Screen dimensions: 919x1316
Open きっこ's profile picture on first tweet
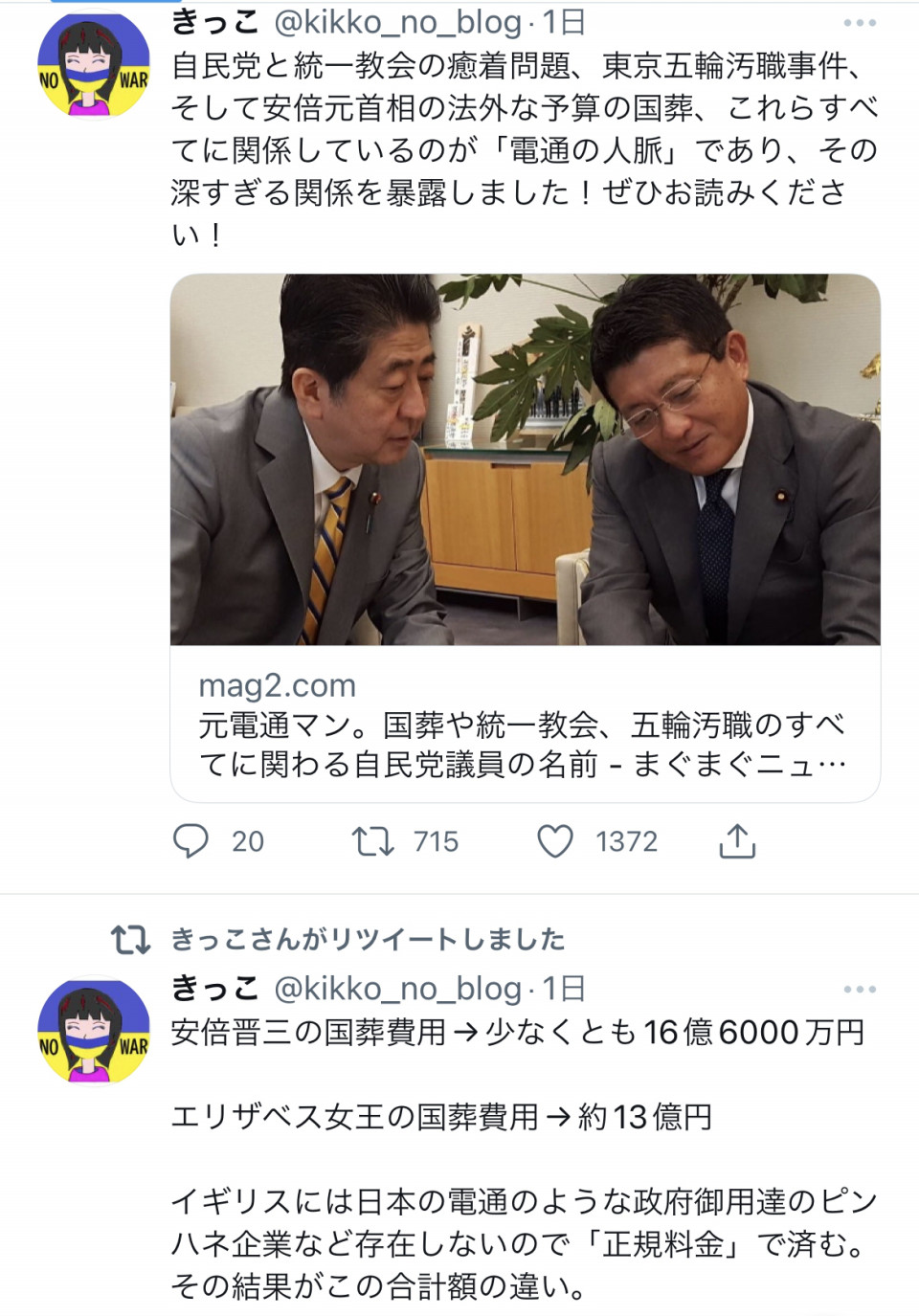[93, 67]
